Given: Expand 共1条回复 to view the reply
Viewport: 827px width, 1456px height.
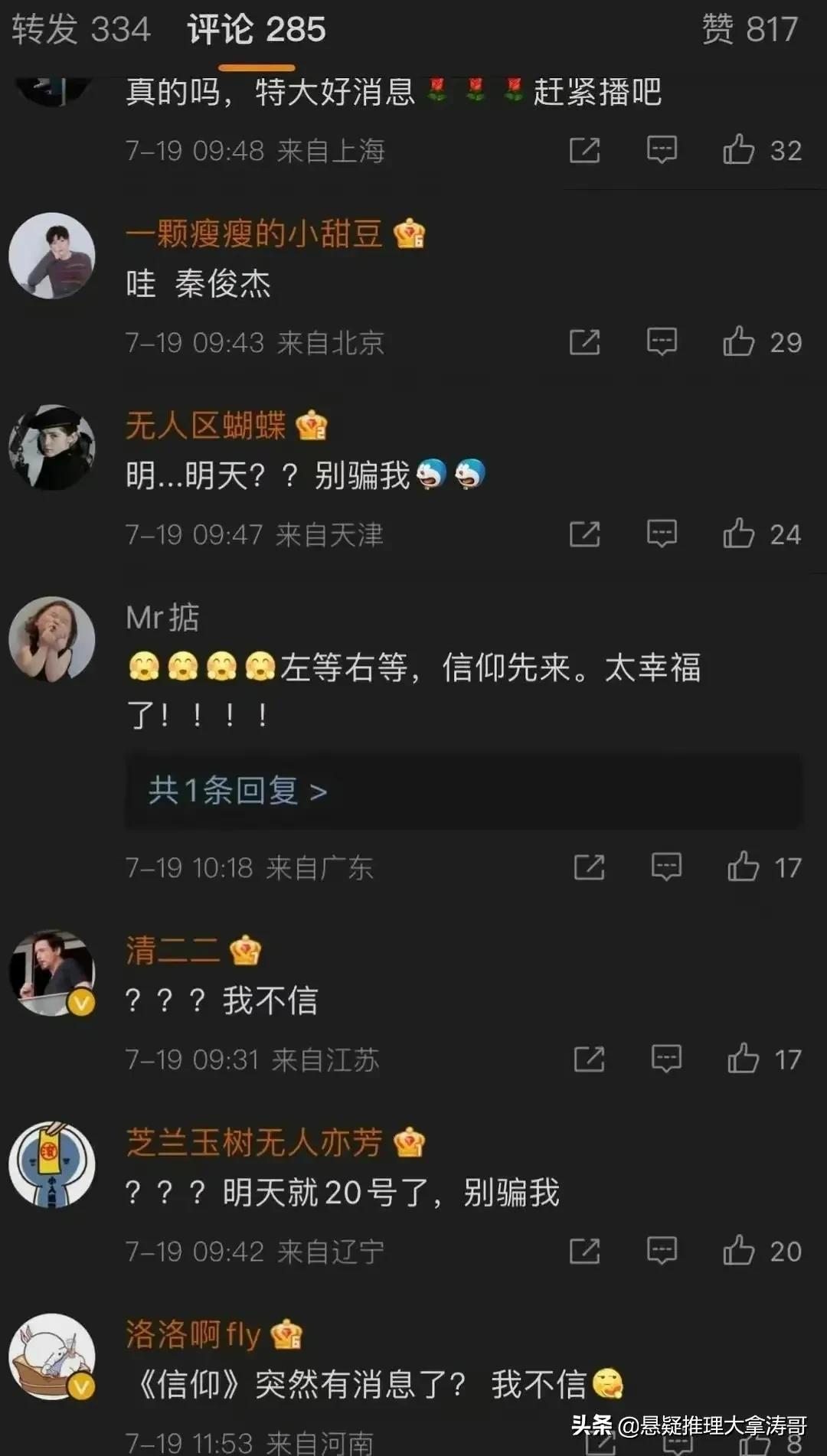Looking at the screenshot, I should [x=236, y=792].
